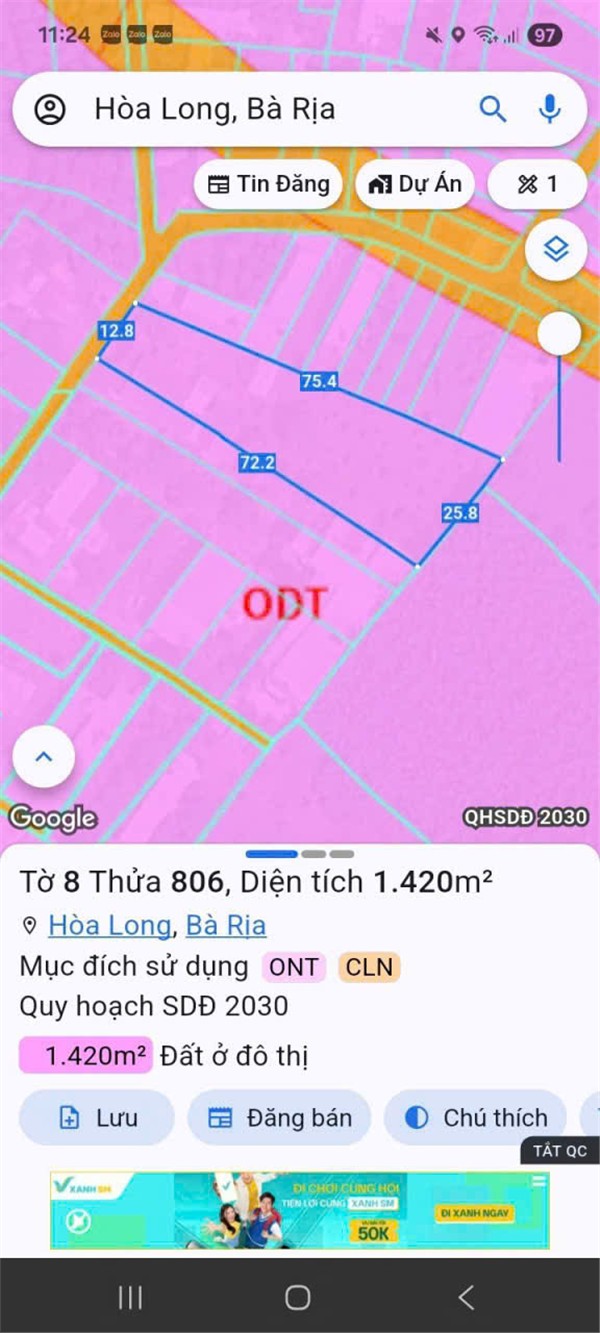Tap the opacity slider handle
Screen dimensions: 600x1333
[x=558, y=334]
